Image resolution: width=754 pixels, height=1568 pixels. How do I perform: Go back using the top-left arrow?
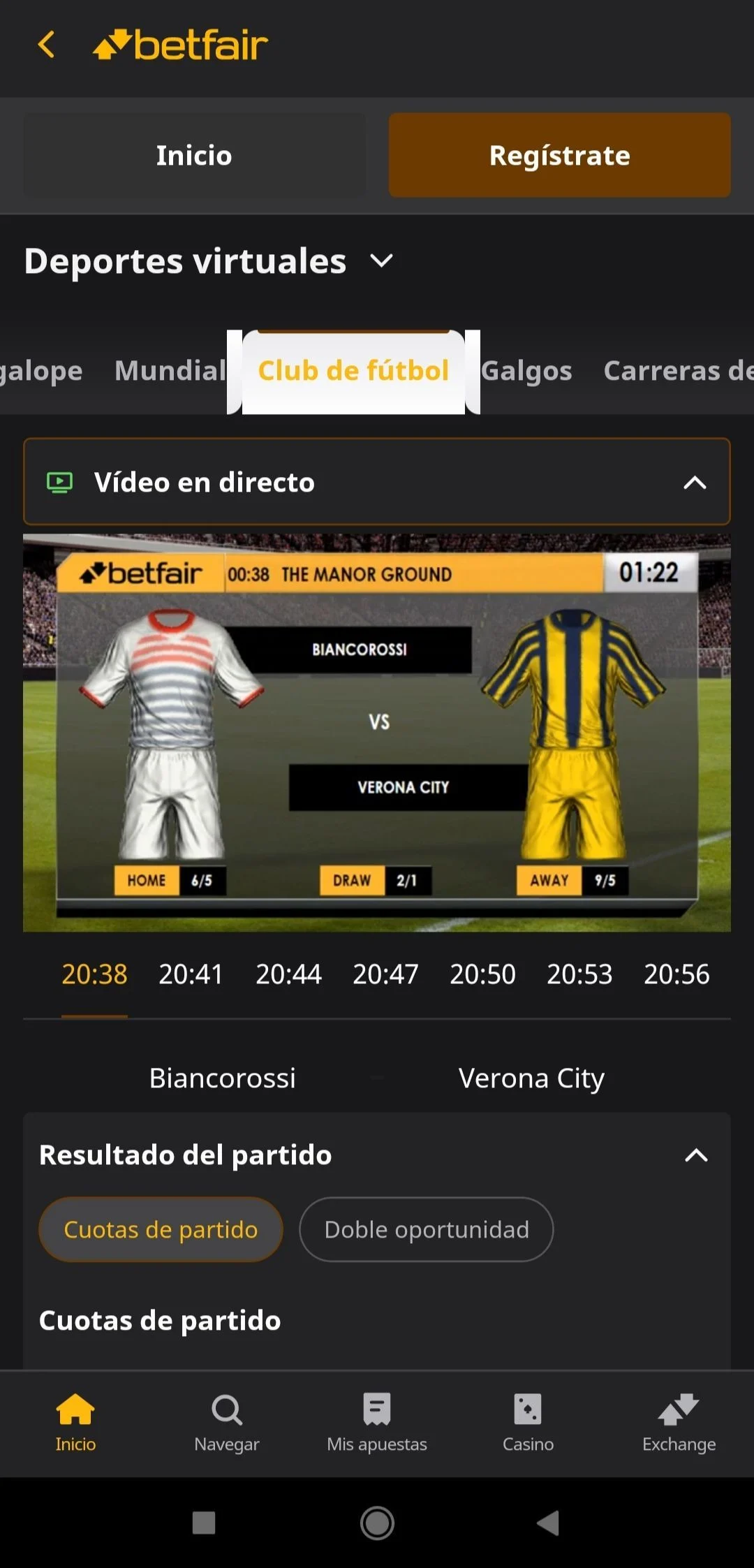tap(46, 45)
